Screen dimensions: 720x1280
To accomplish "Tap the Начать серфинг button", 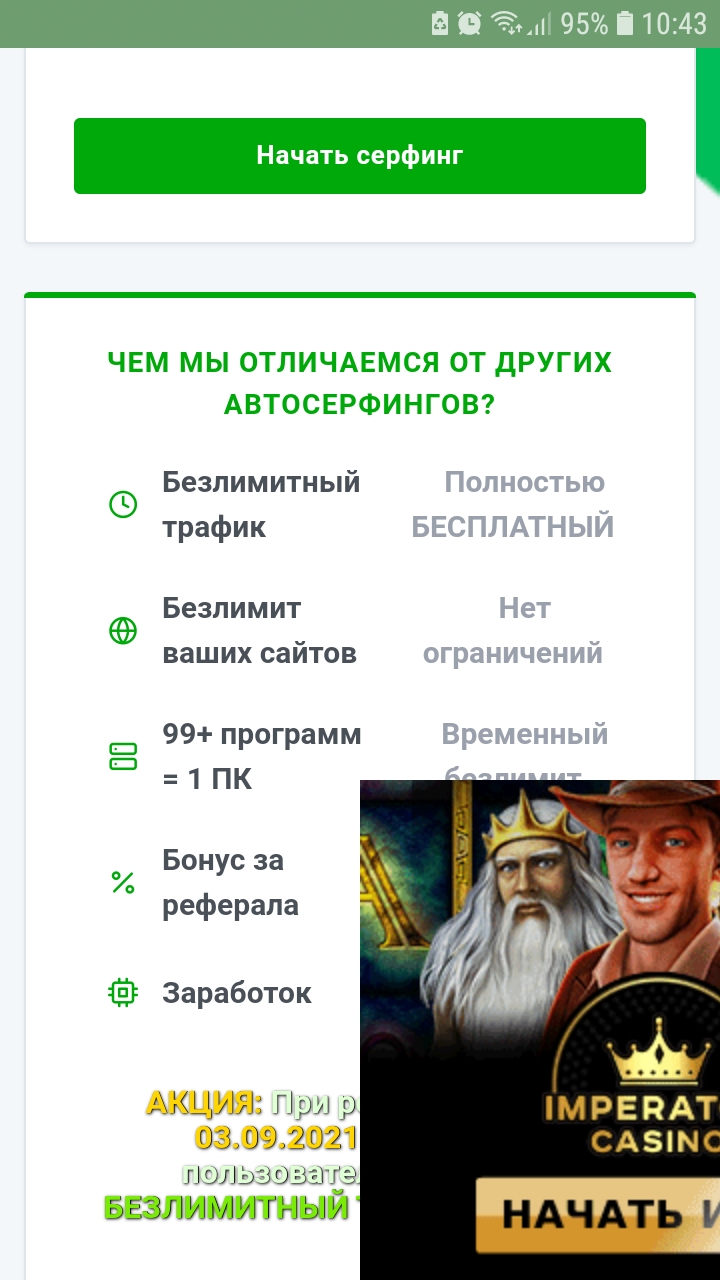I will click(x=359, y=156).
